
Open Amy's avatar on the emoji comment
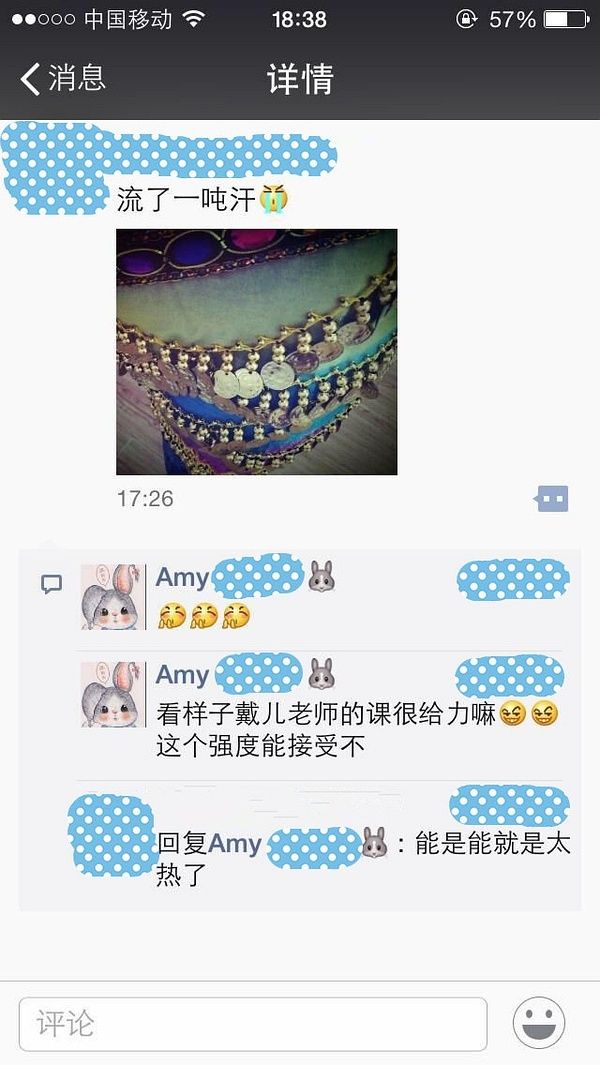(x=110, y=597)
